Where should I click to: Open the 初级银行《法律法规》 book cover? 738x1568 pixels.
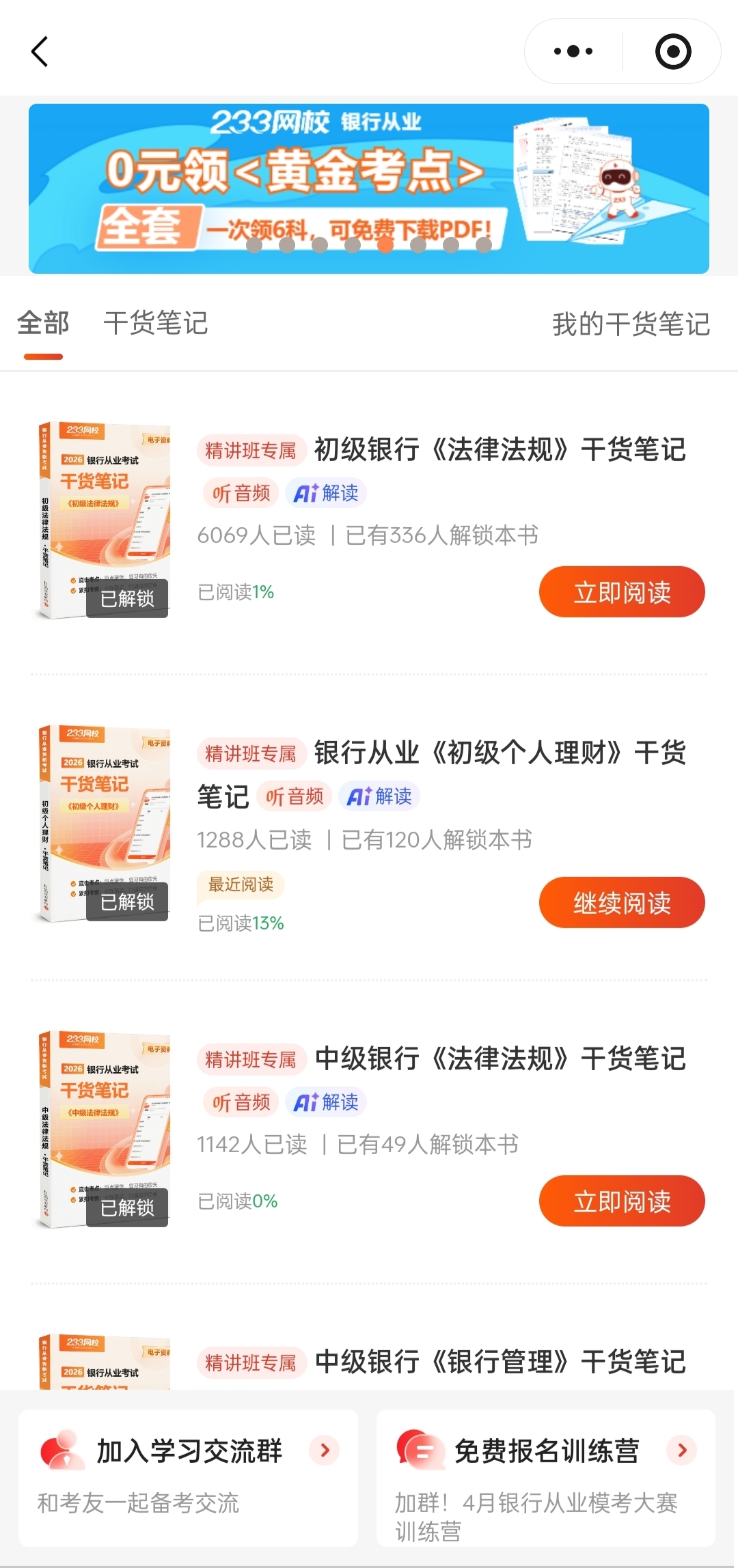[102, 521]
